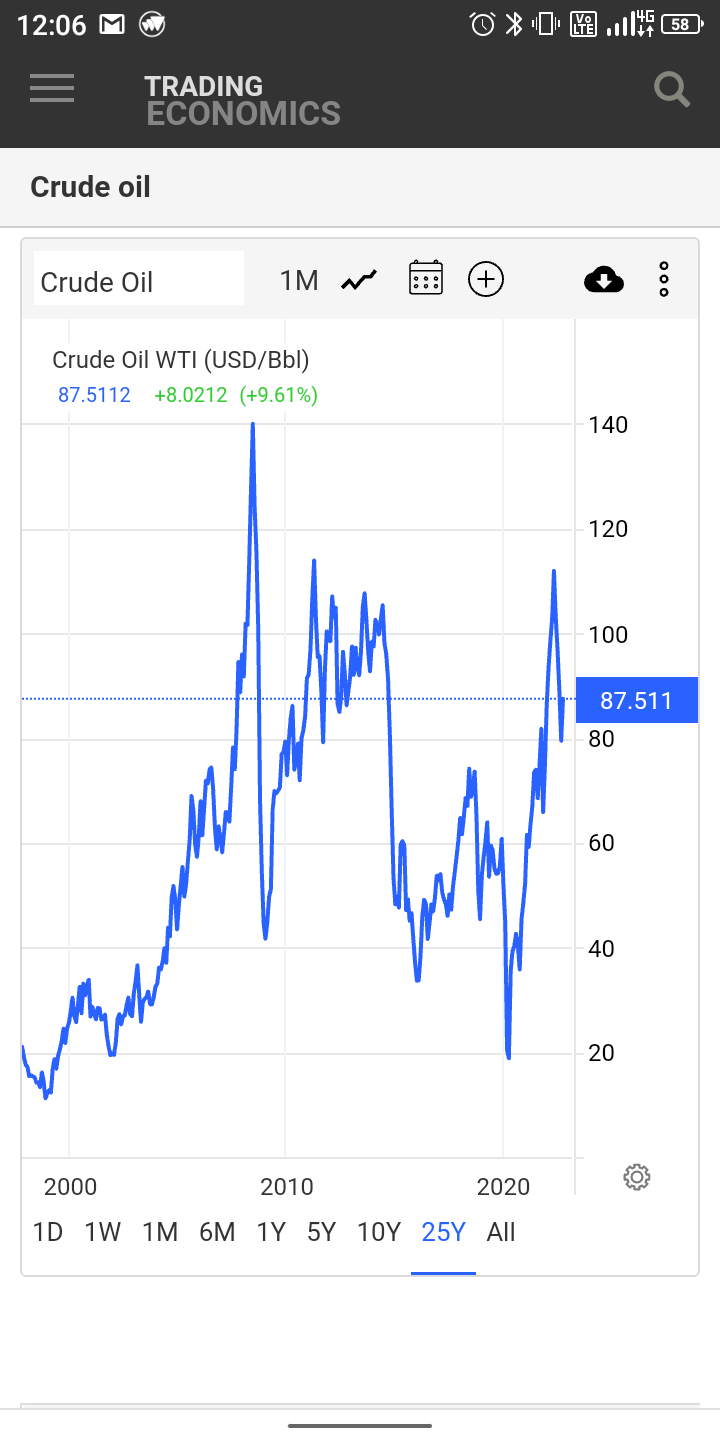This screenshot has width=720, height=1440.
Task: Change the chart line type
Action: pyautogui.click(x=359, y=281)
